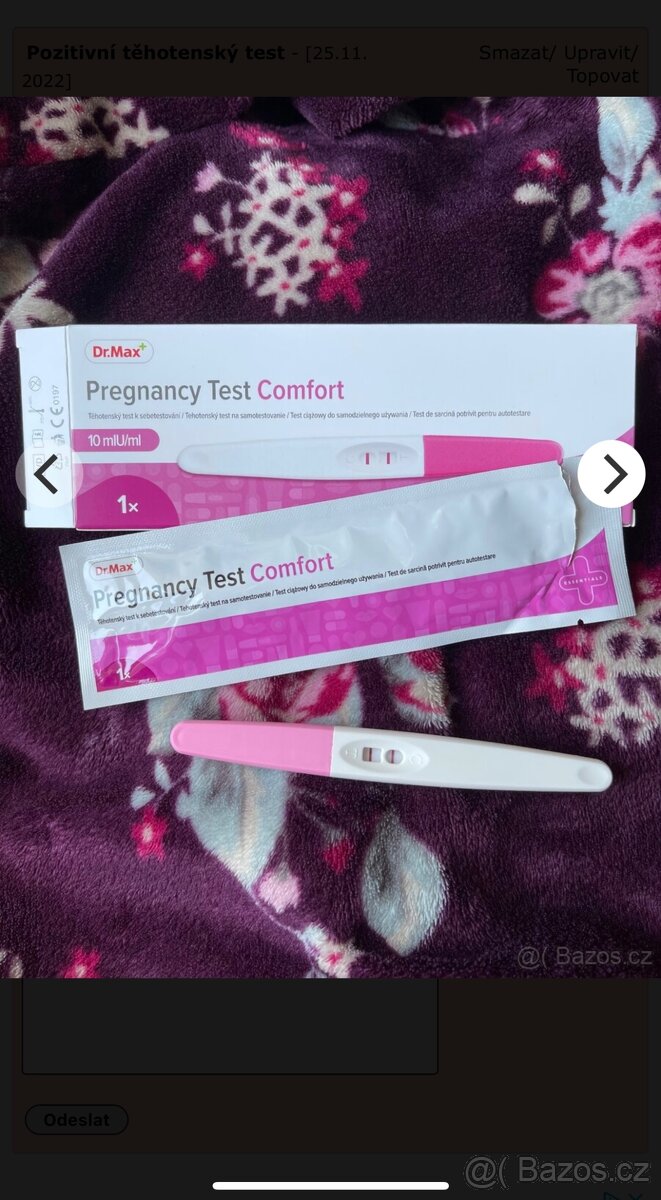Go to the next listing photo

tap(611, 474)
